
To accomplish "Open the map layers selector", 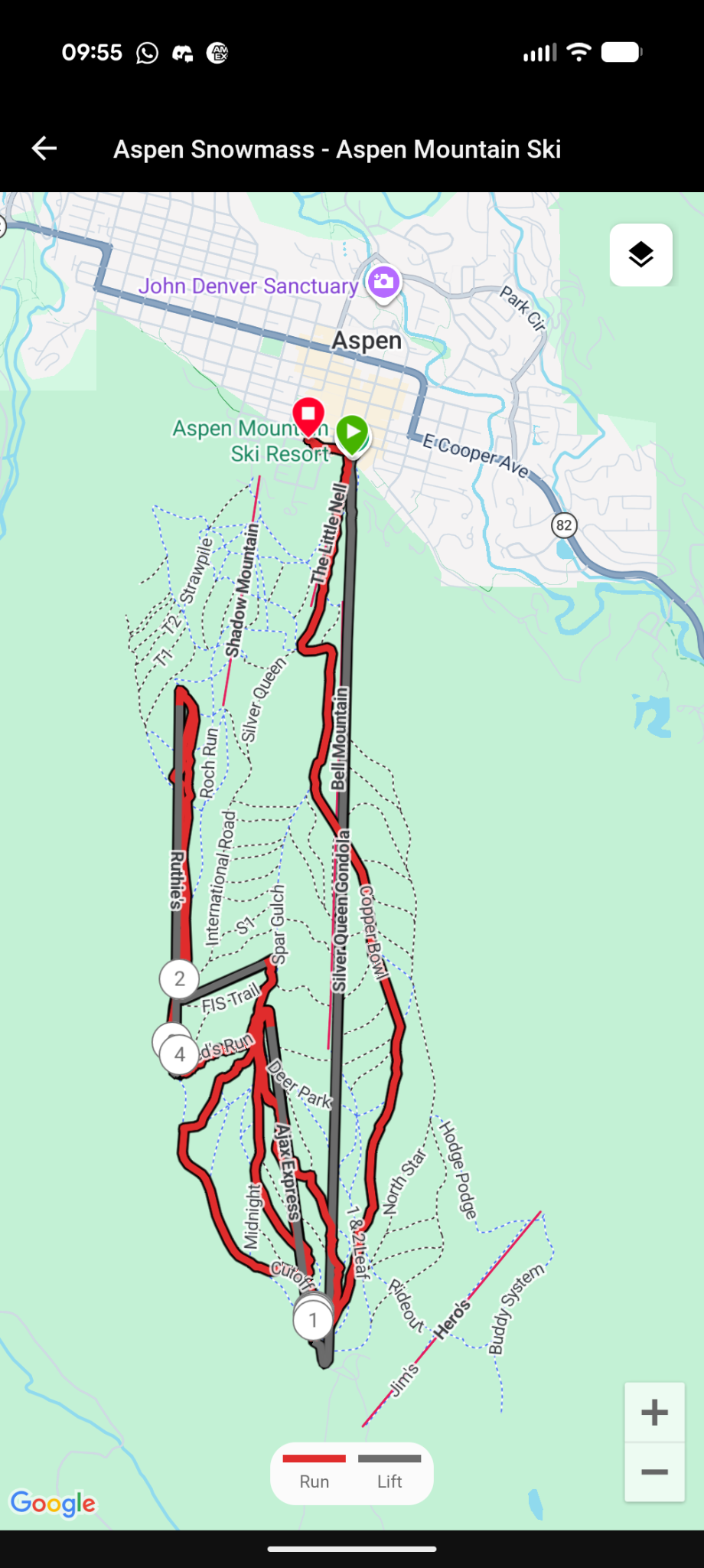I will [x=640, y=255].
